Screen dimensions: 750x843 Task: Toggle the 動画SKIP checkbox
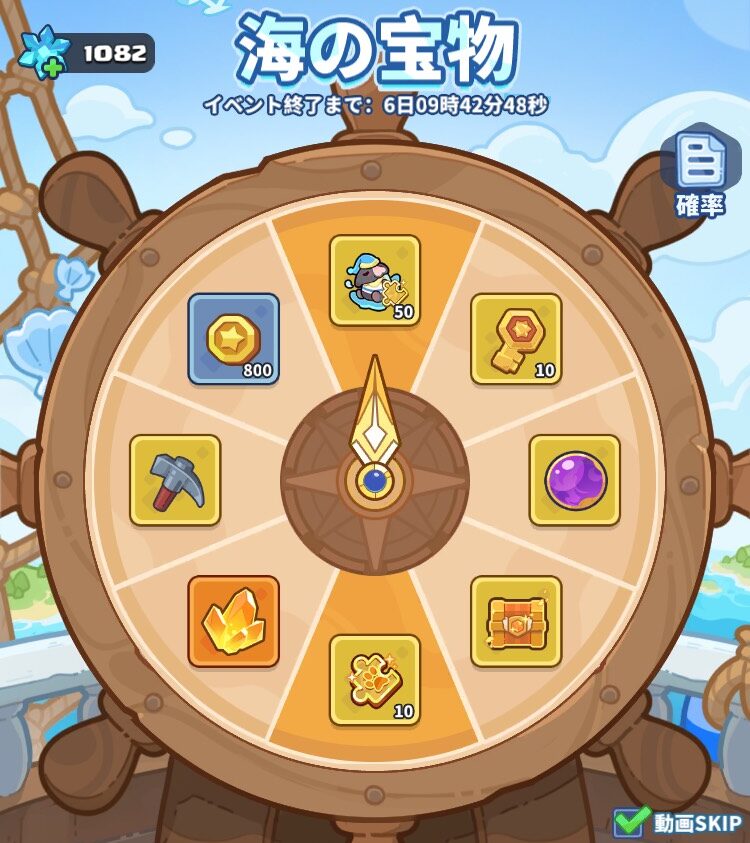click(x=630, y=822)
